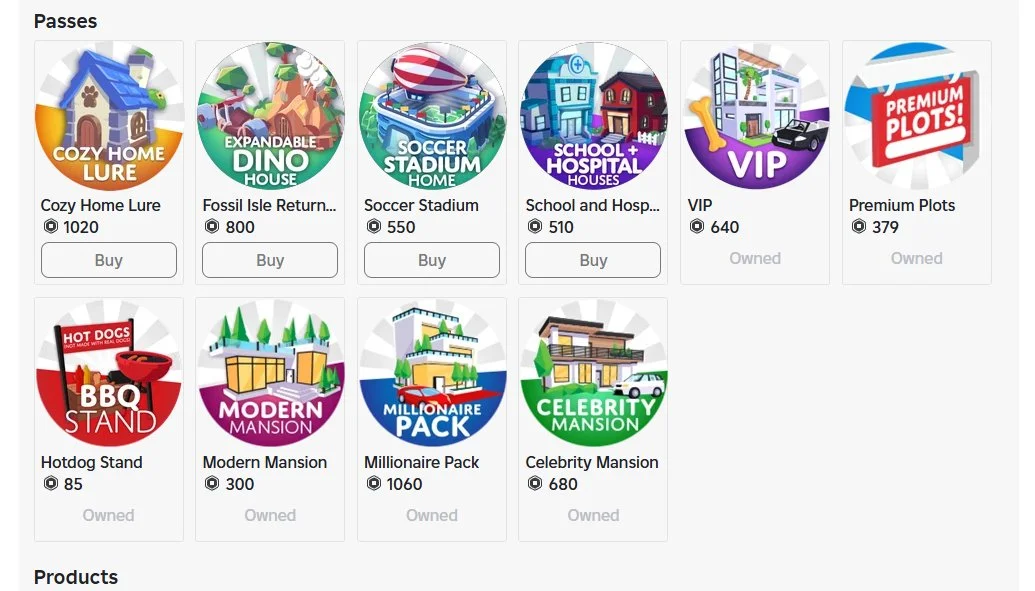View the Expandable Dino House pass image
The image size is (1035, 591).
pos(270,116)
